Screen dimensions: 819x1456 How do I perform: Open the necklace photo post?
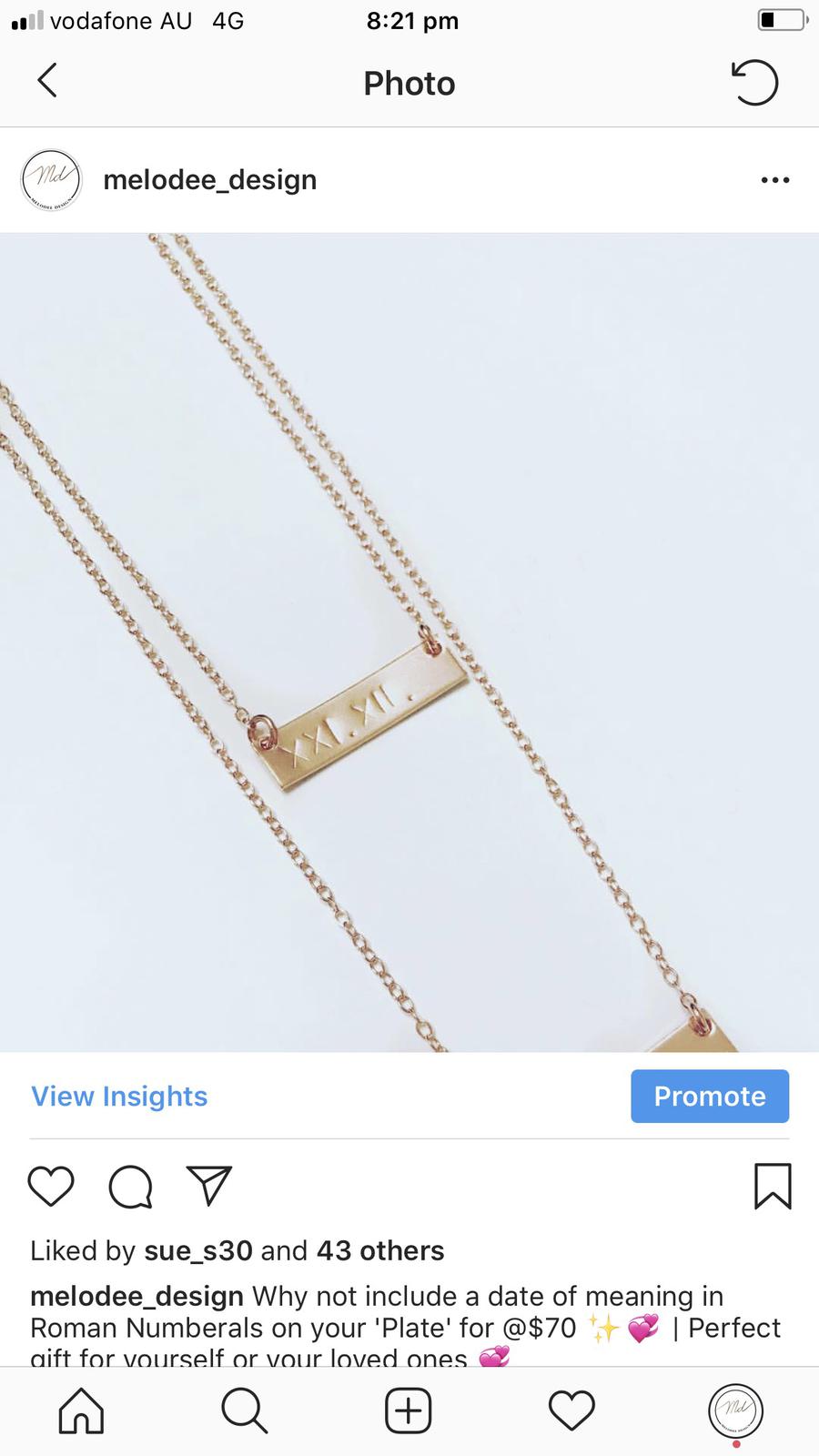click(409, 642)
